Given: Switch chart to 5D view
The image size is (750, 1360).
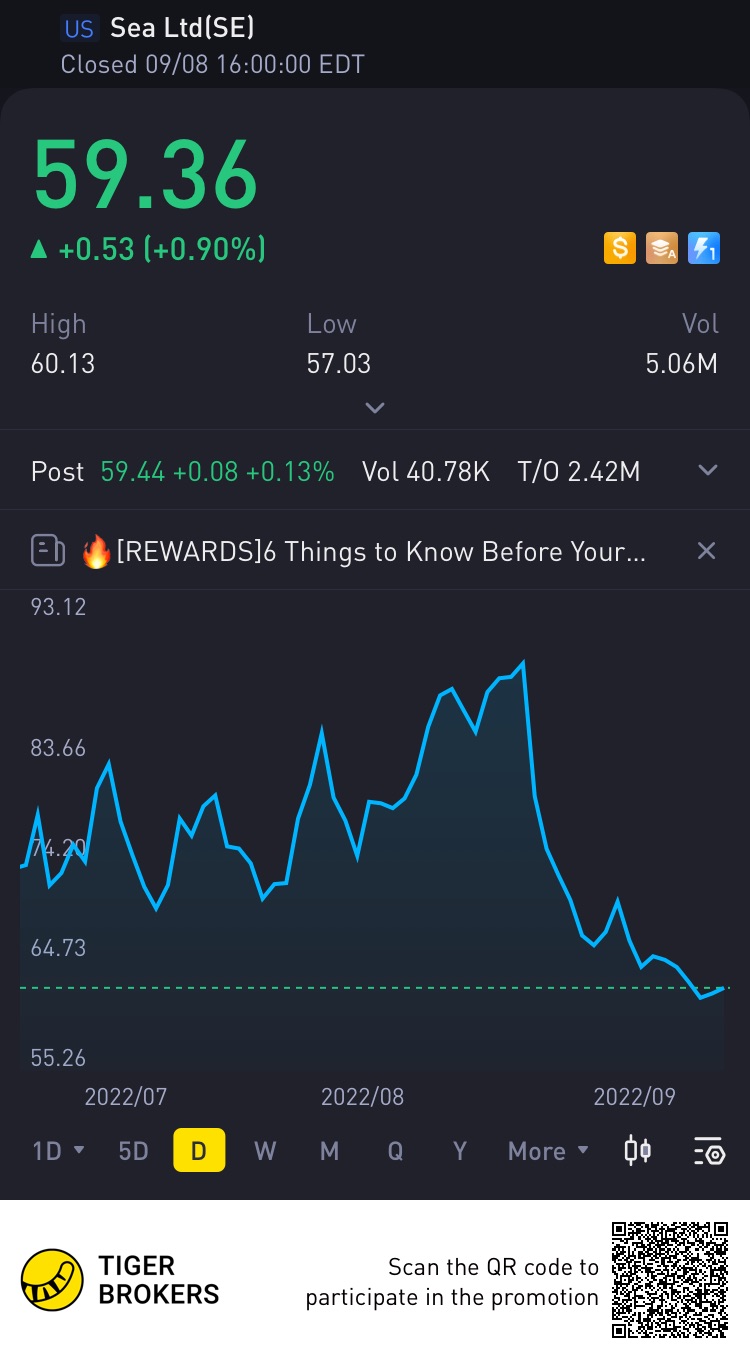Looking at the screenshot, I should tap(133, 1151).
